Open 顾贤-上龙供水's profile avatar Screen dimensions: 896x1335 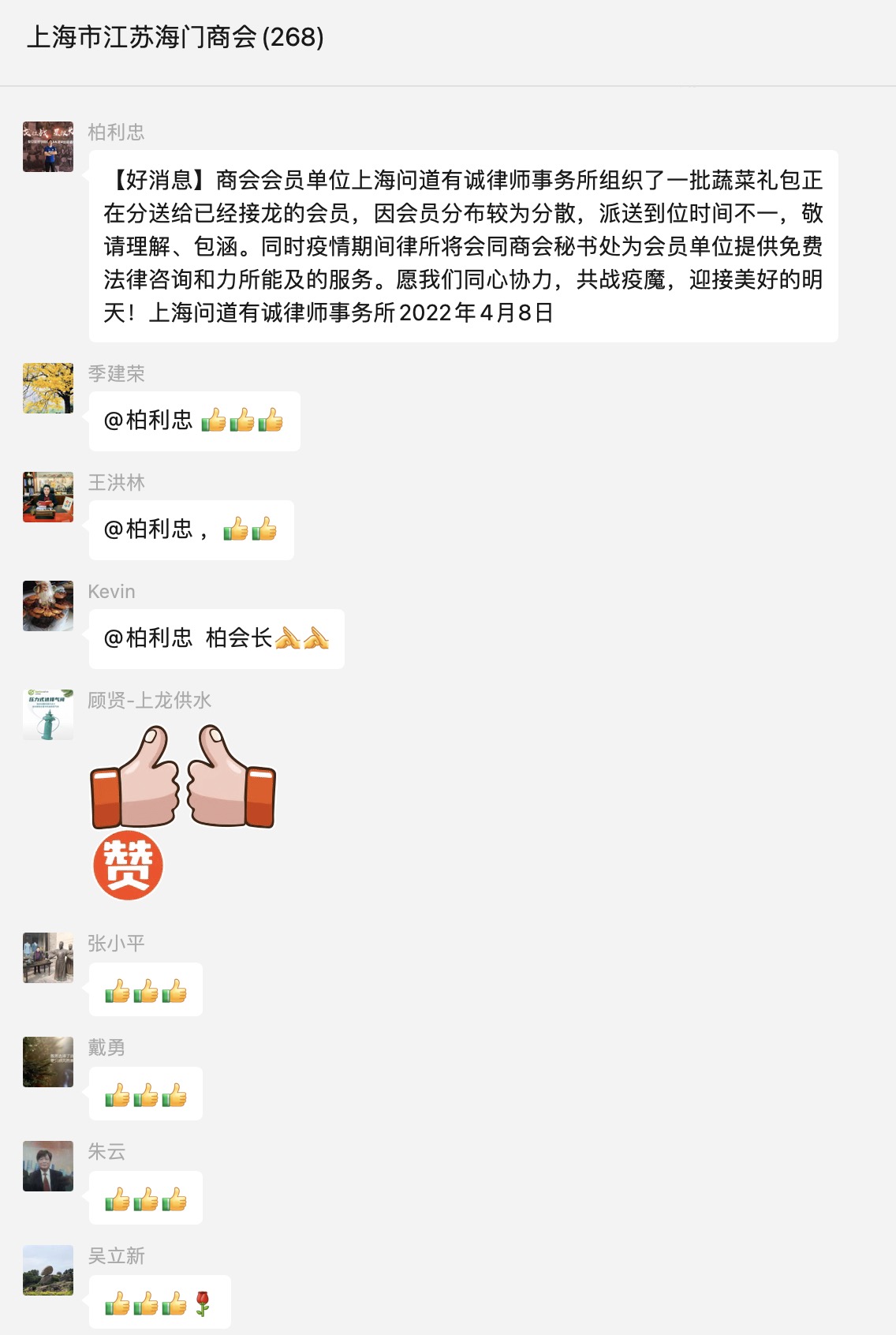coord(48,715)
